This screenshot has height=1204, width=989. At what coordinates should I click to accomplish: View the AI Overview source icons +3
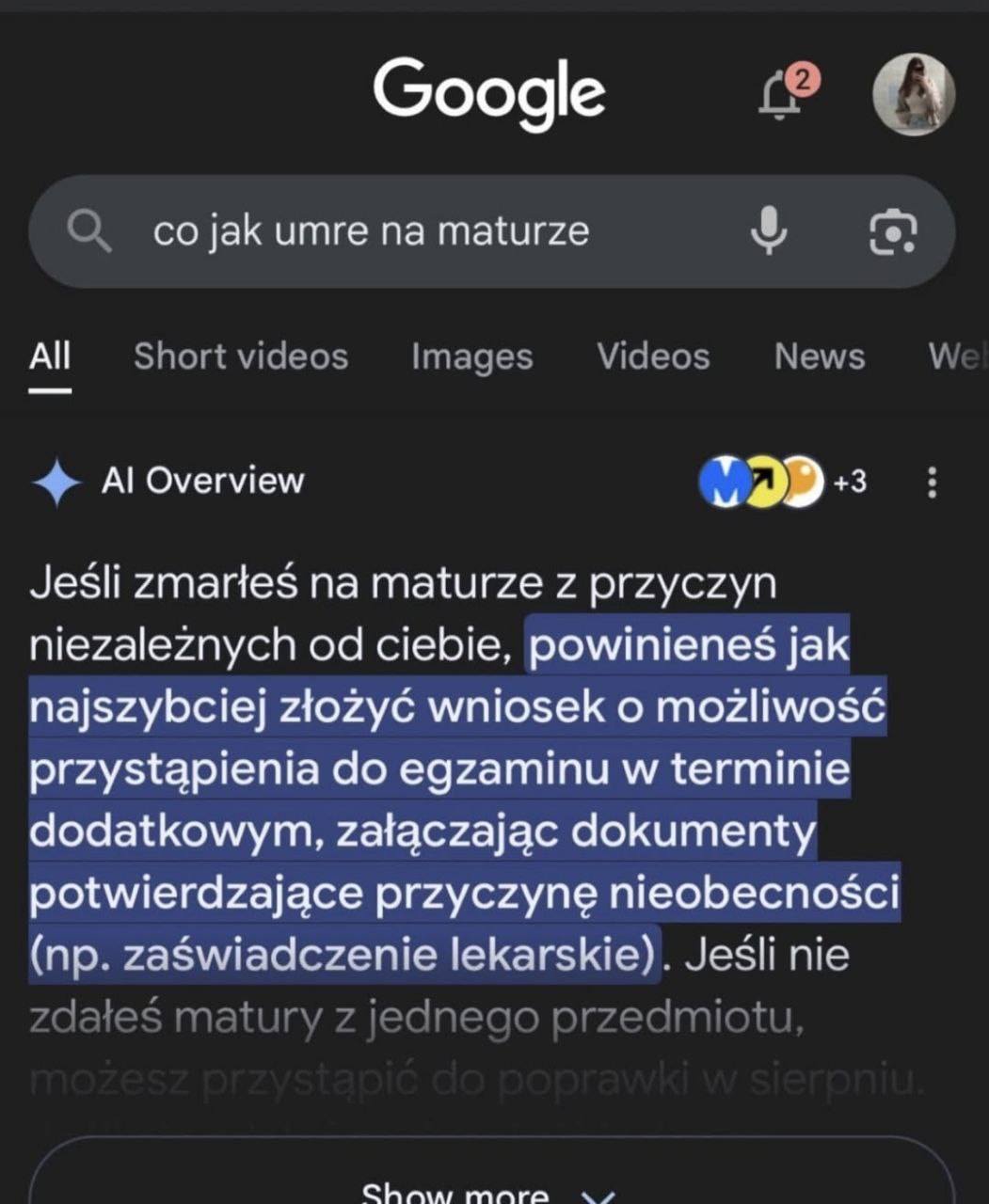(x=781, y=482)
